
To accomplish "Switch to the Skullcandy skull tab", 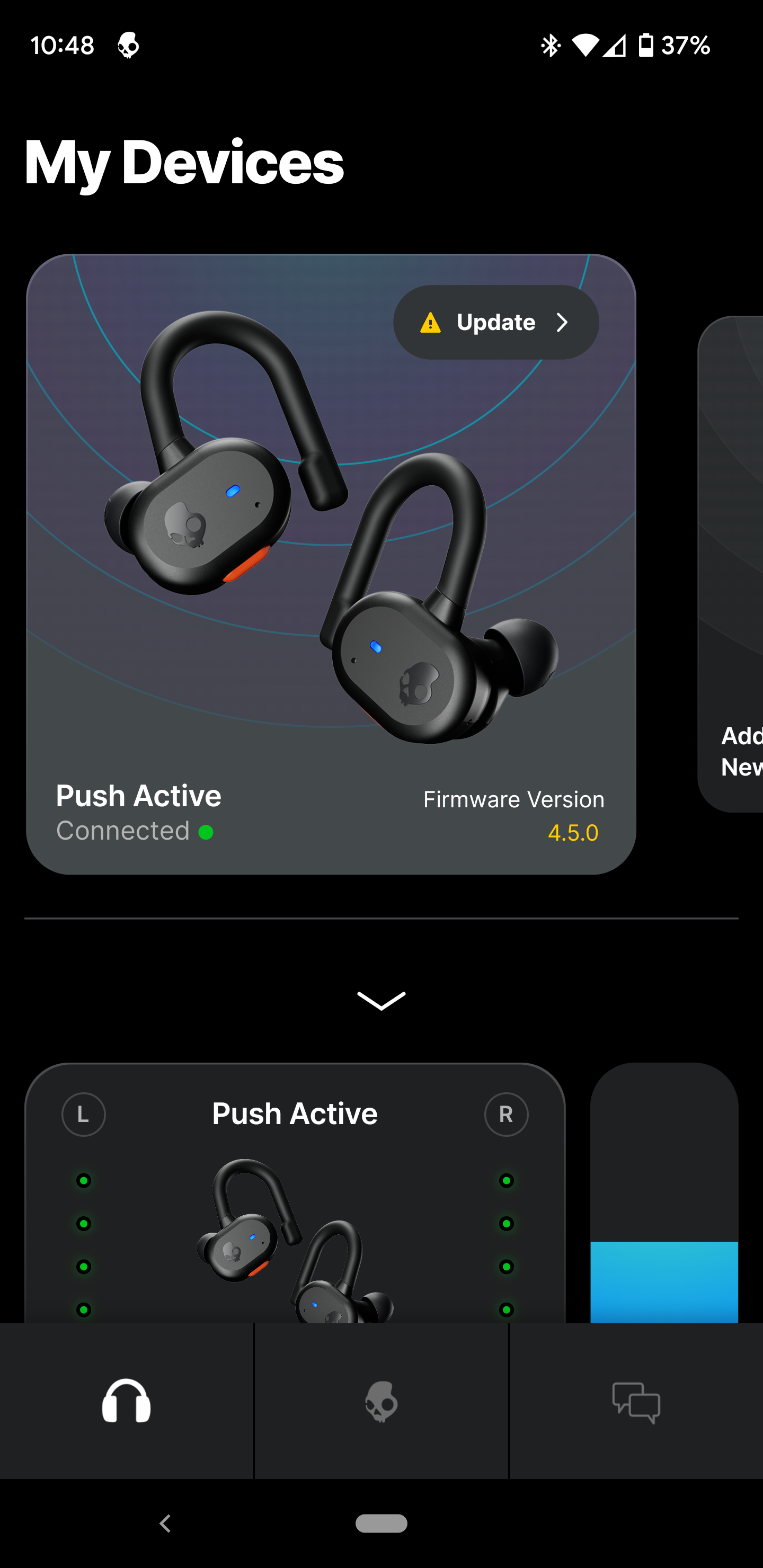I will point(381,1401).
